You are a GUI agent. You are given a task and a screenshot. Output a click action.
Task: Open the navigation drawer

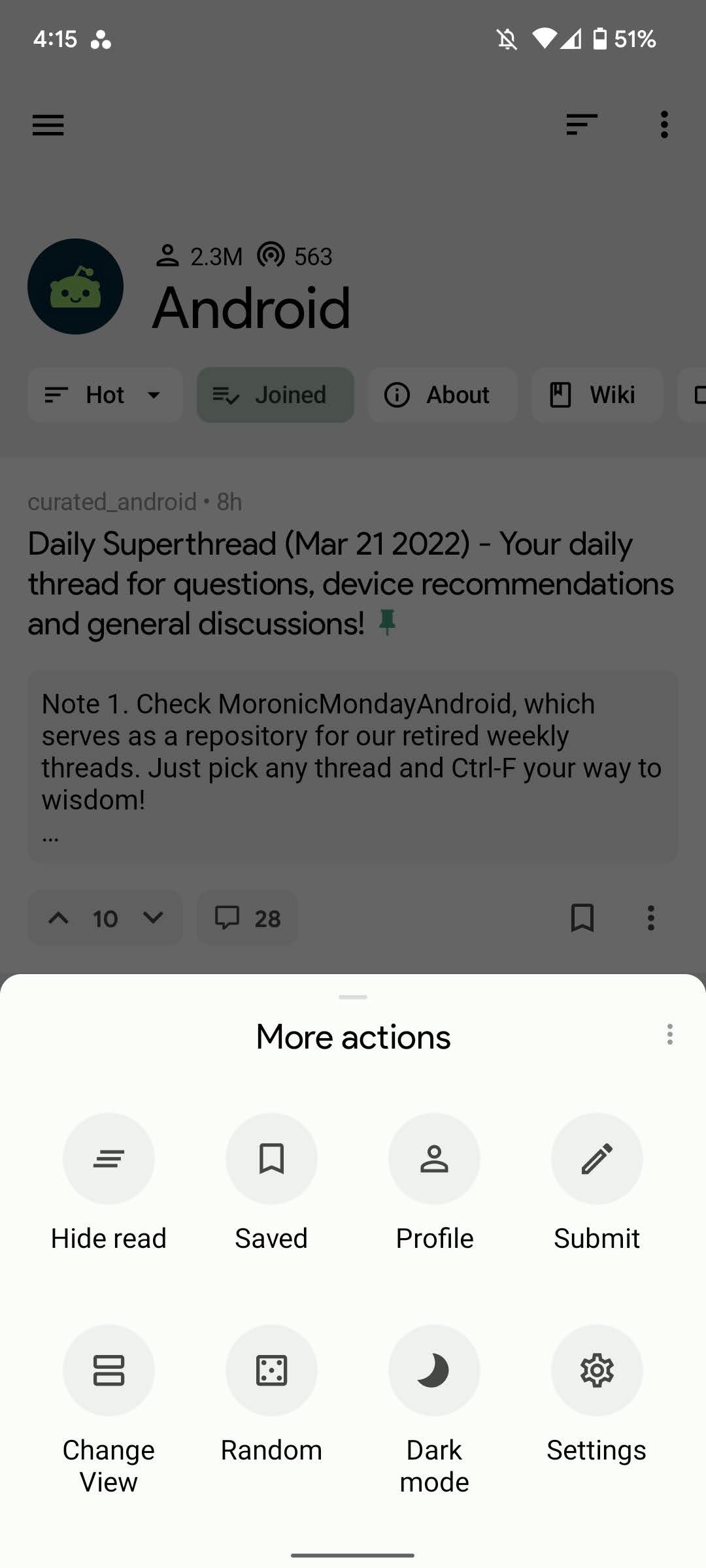(x=48, y=125)
